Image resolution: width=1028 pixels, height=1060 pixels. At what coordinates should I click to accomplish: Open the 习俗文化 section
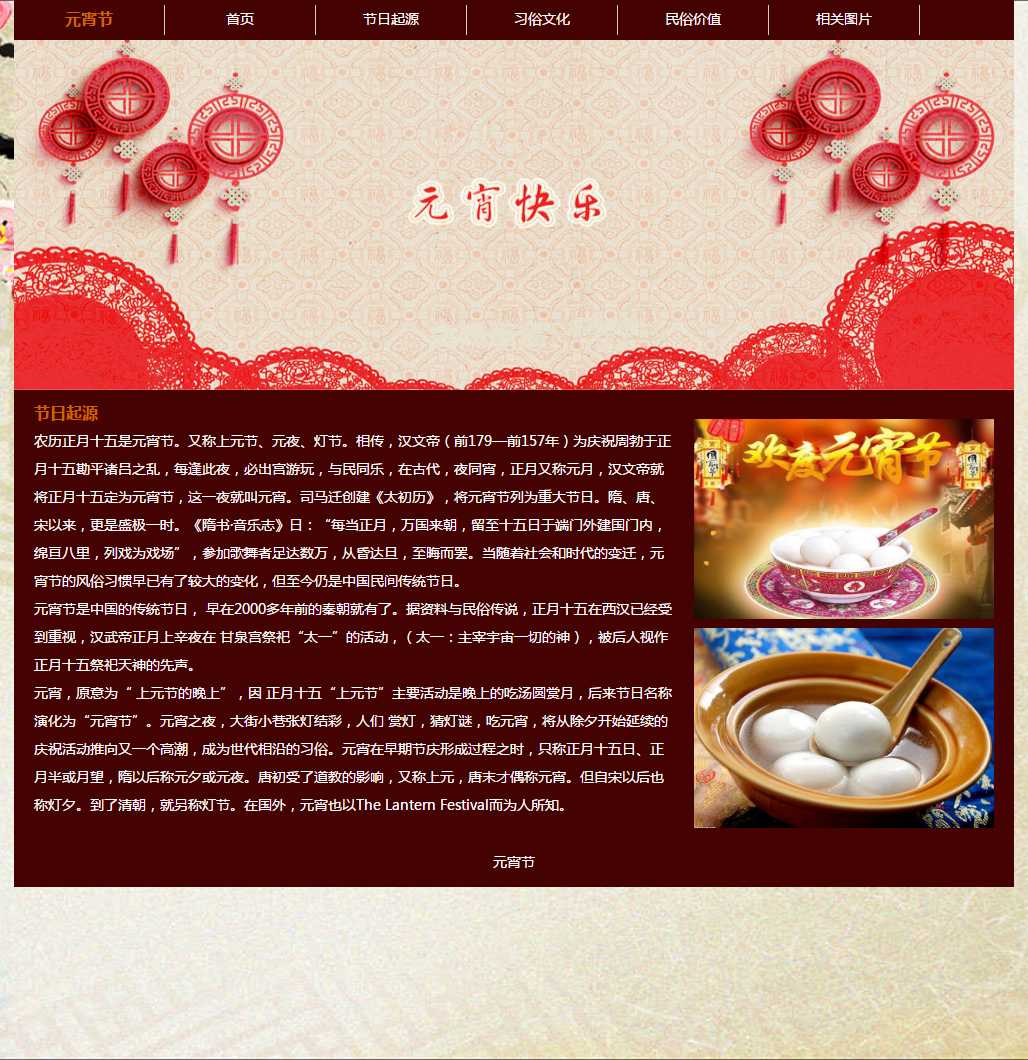(x=542, y=20)
